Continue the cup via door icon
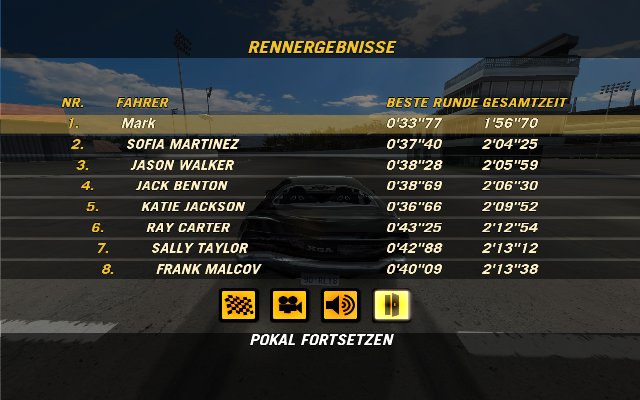This screenshot has height=400, width=640. [392, 304]
